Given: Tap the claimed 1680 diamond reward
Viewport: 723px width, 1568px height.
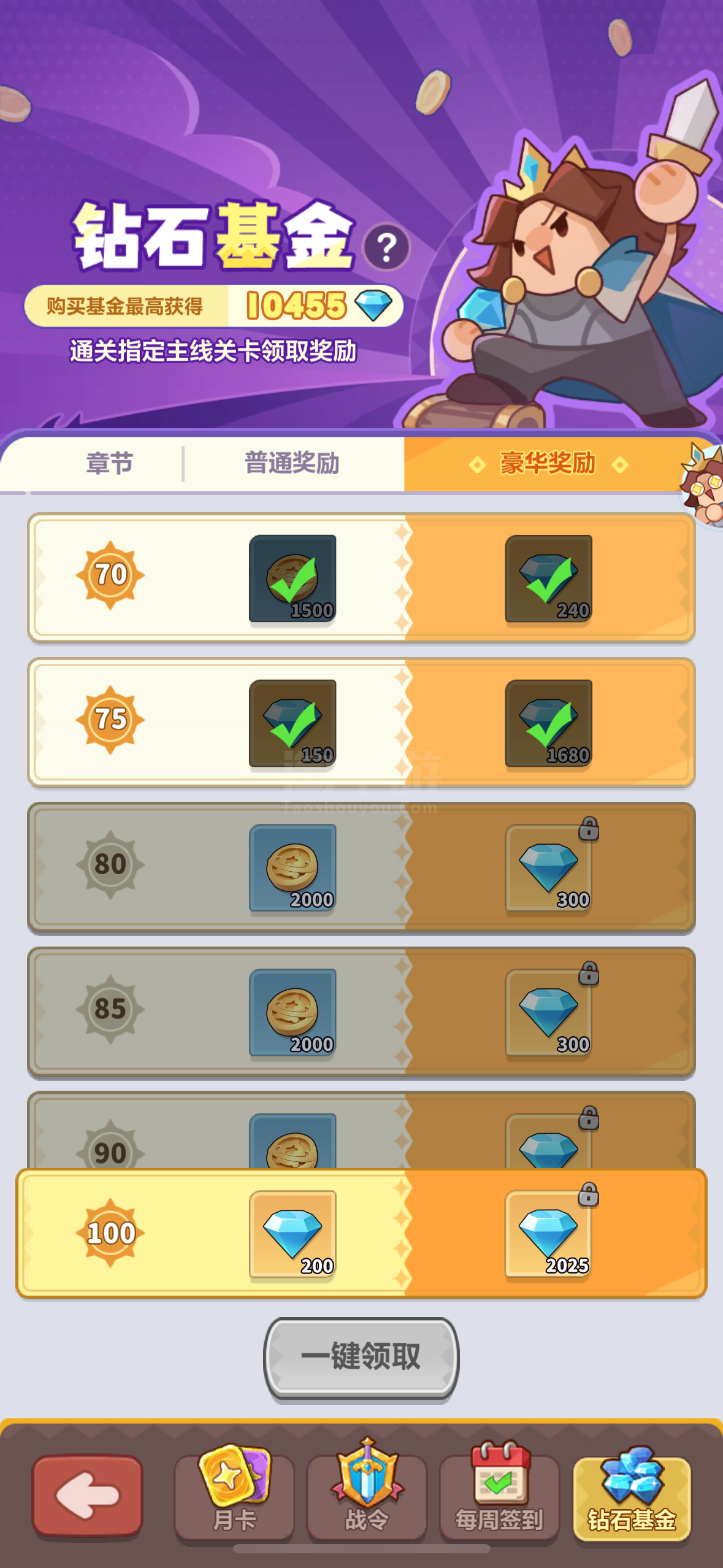Looking at the screenshot, I should coord(548,723).
